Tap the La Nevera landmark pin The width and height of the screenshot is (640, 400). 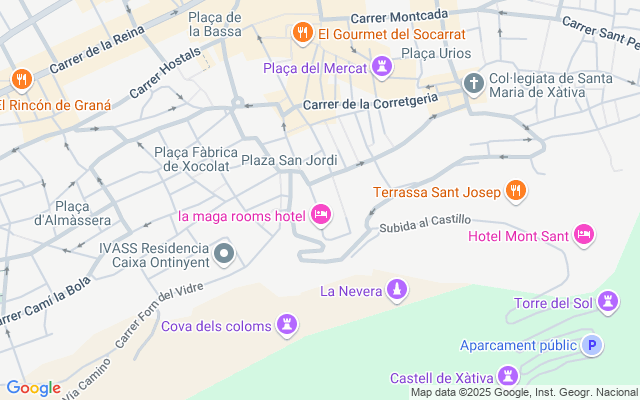coord(397,291)
